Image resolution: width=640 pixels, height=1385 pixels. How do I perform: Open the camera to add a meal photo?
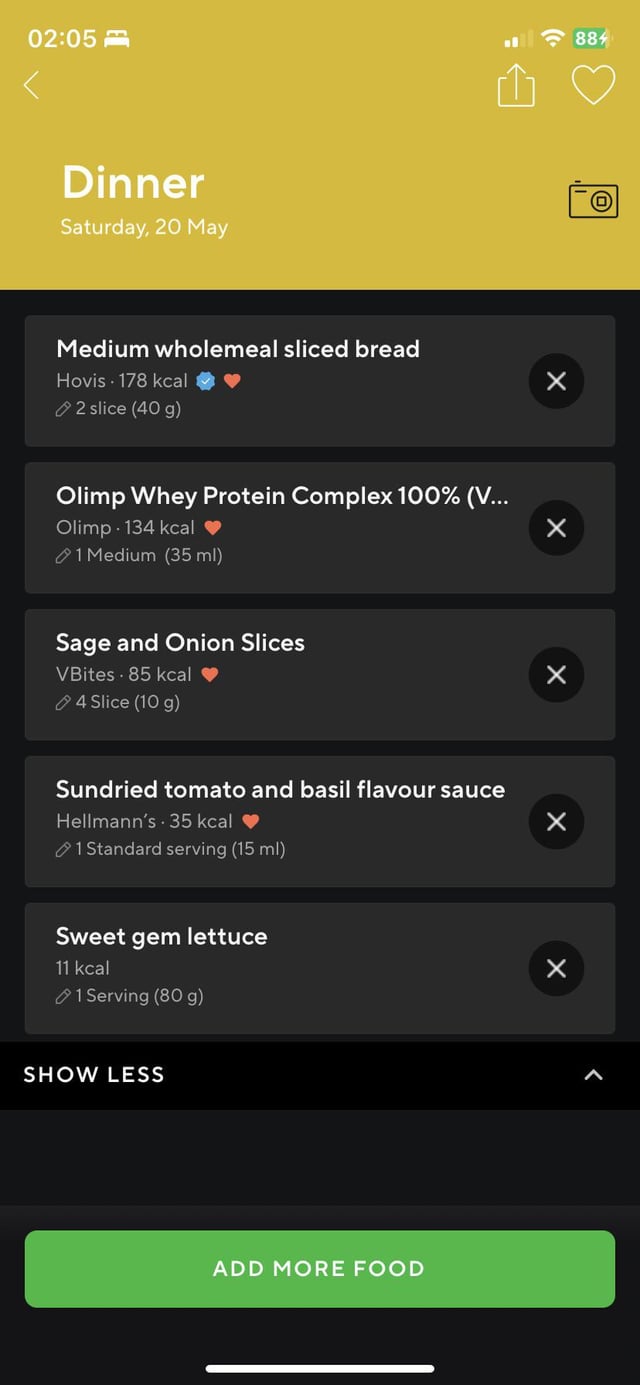tap(593, 199)
